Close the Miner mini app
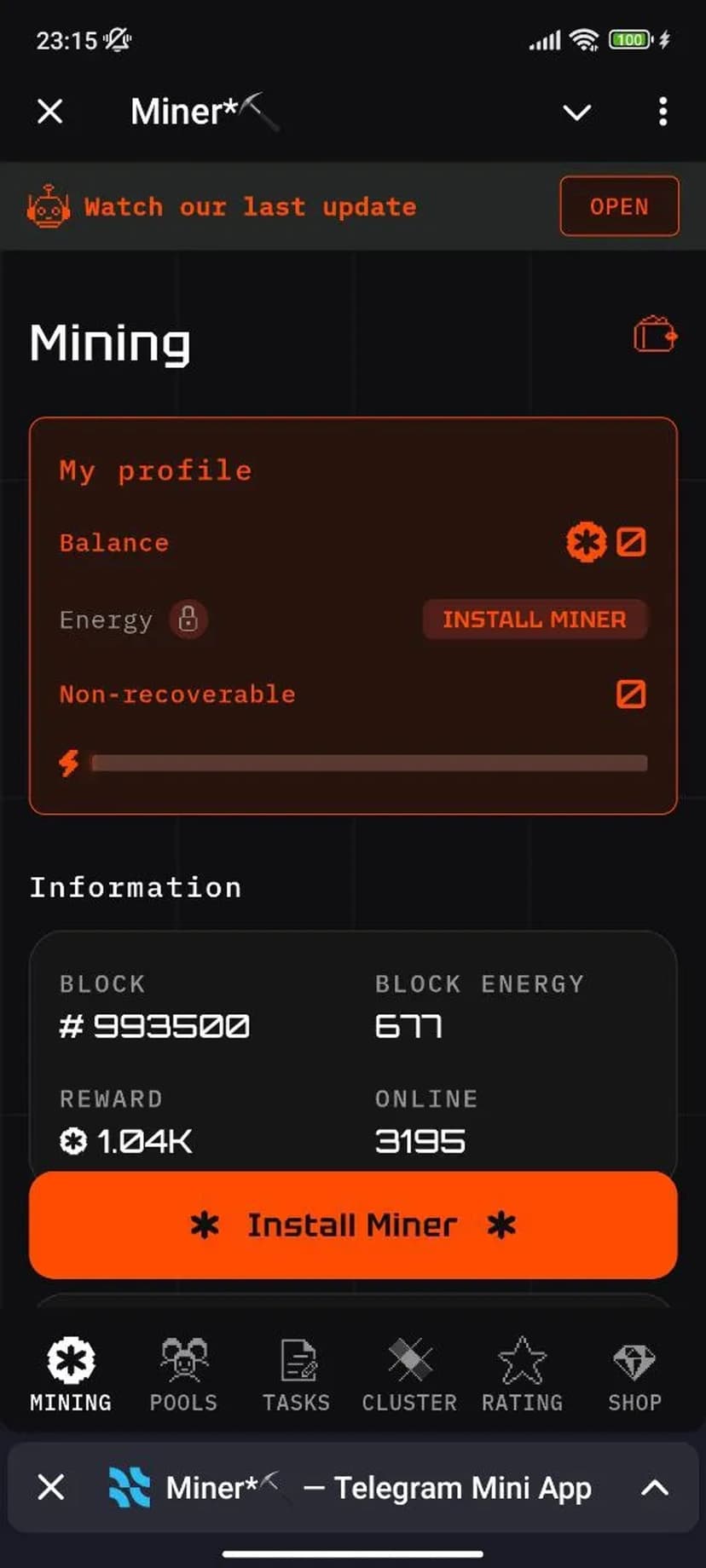Image resolution: width=706 pixels, height=1568 pixels. pos(50,112)
